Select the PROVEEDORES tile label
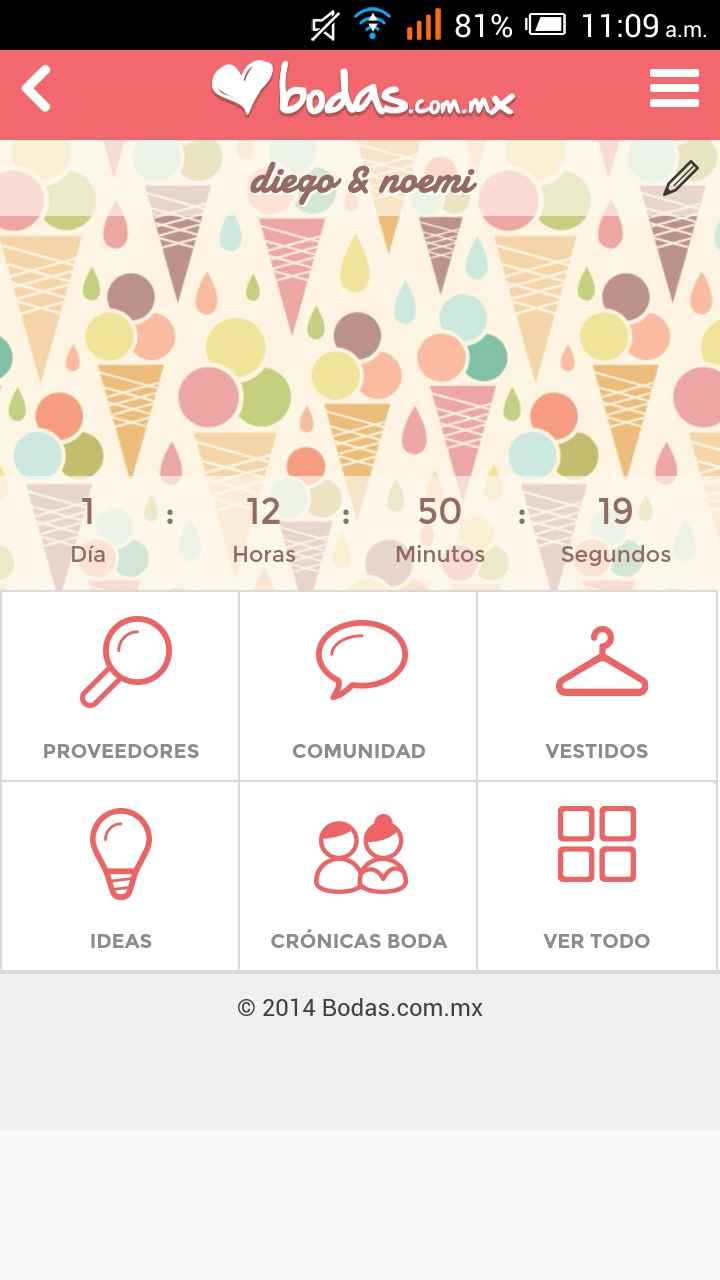 (119, 751)
